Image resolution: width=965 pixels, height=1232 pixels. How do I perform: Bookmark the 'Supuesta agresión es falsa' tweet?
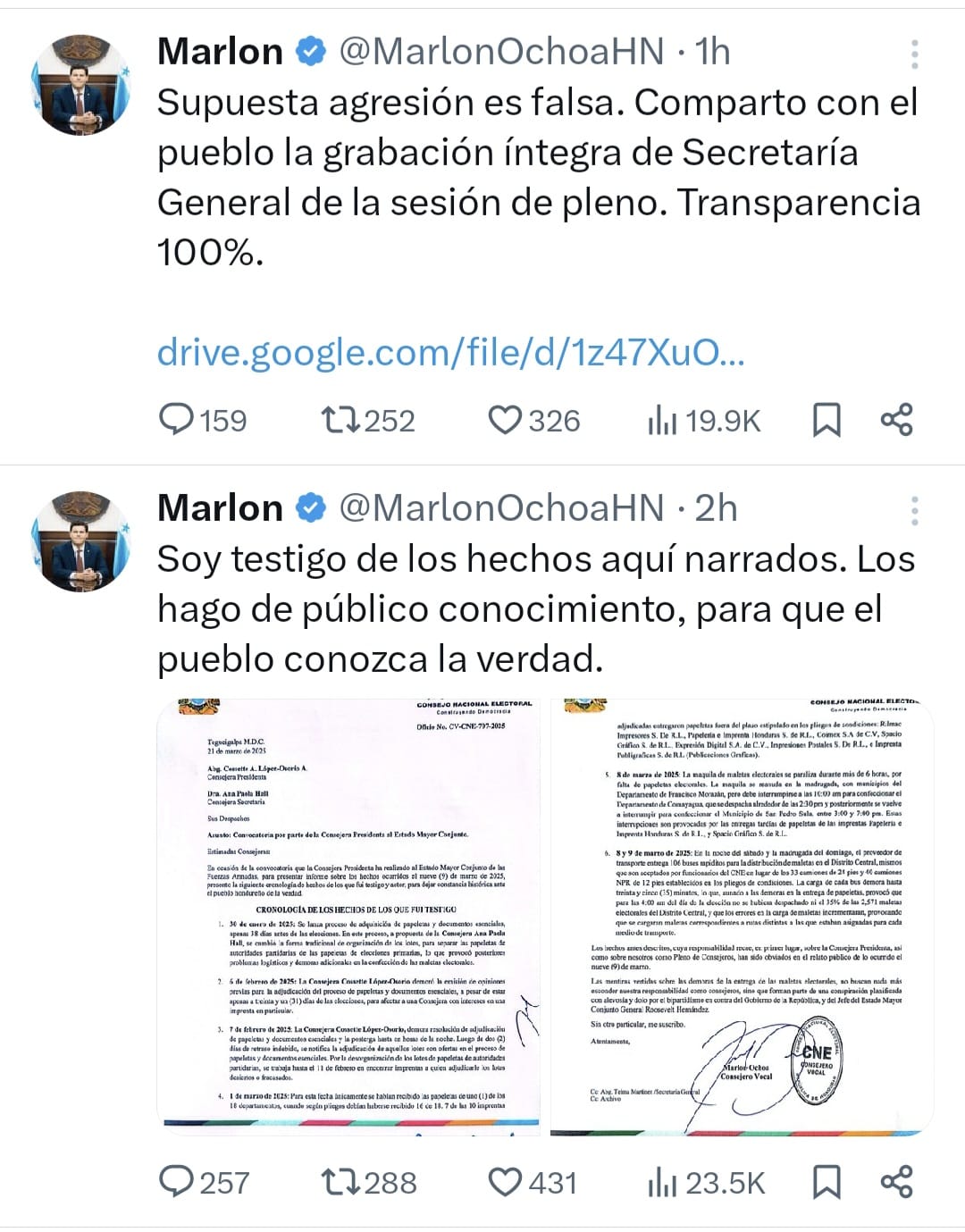(826, 420)
